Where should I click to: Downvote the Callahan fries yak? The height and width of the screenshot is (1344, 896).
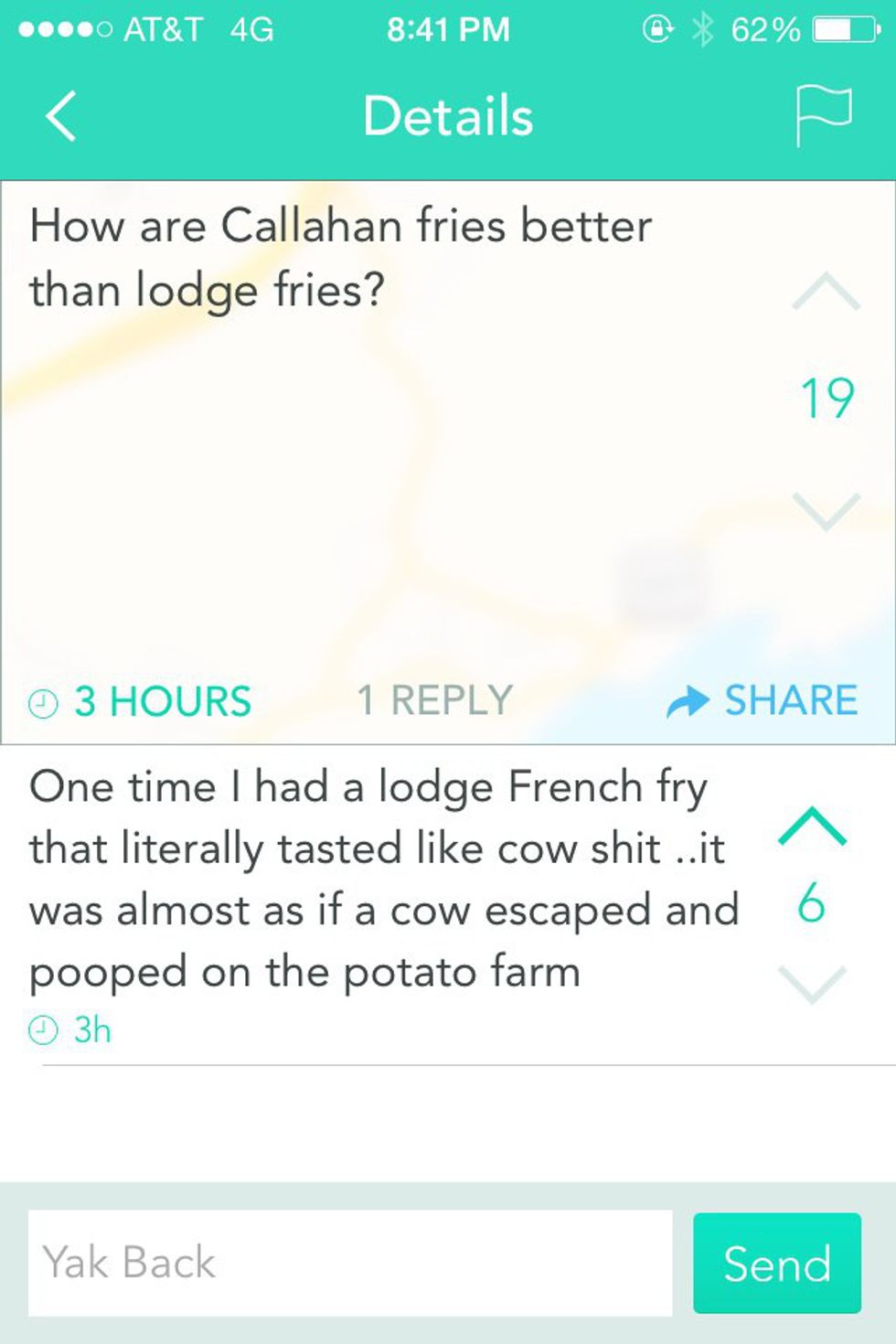[x=826, y=510]
